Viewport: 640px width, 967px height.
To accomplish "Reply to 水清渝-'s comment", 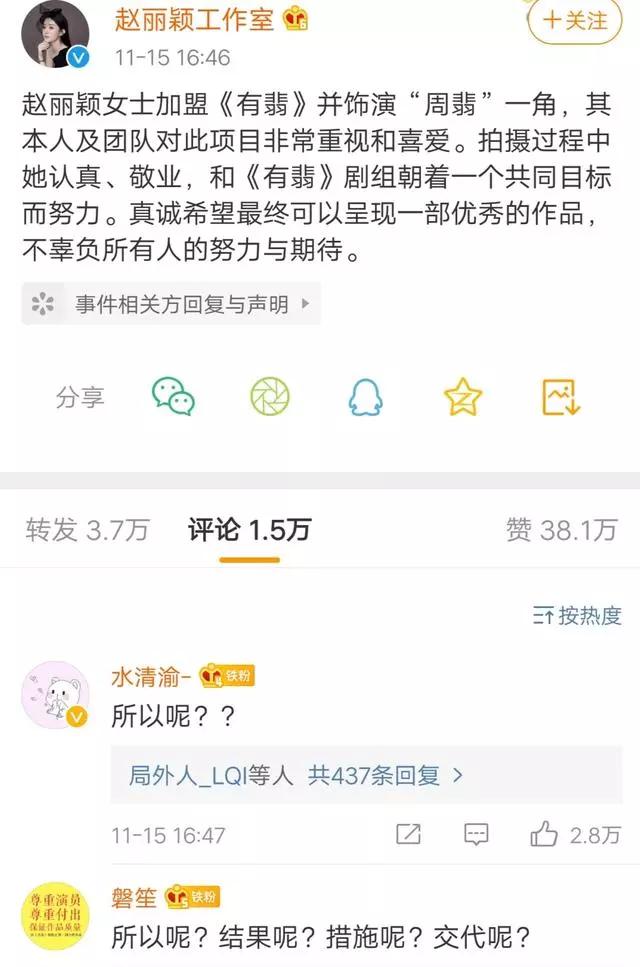I will click(x=477, y=834).
